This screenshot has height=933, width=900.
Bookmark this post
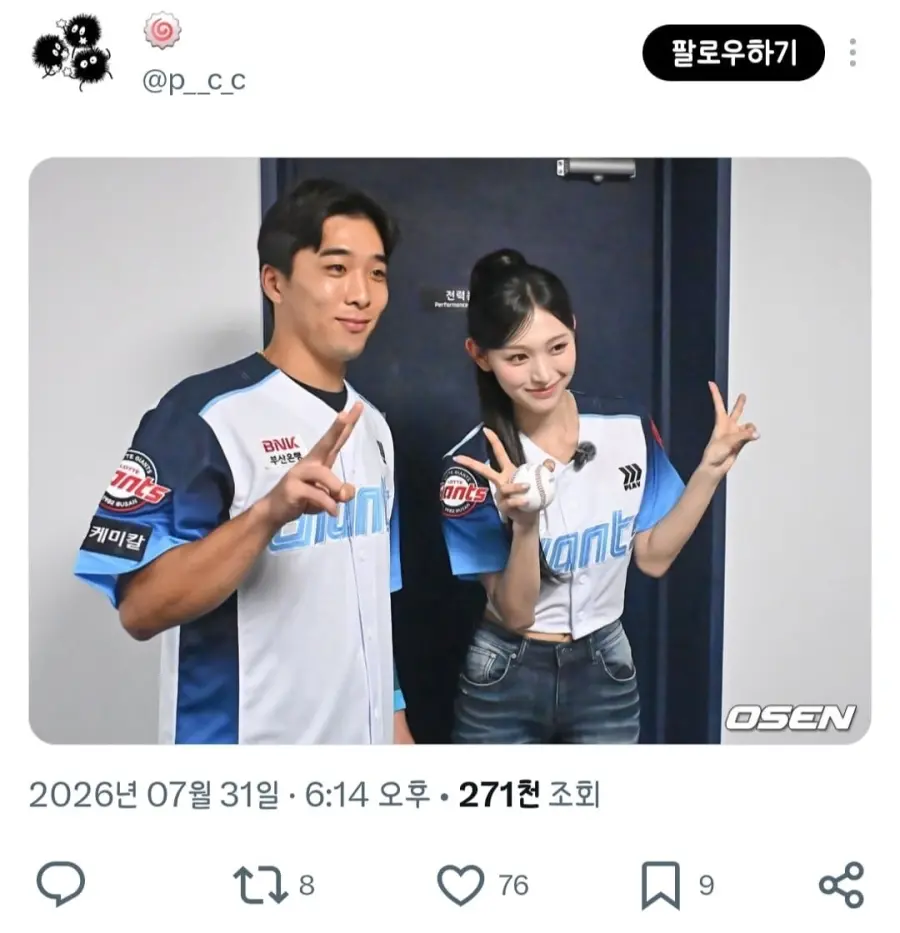pyautogui.click(x=660, y=885)
